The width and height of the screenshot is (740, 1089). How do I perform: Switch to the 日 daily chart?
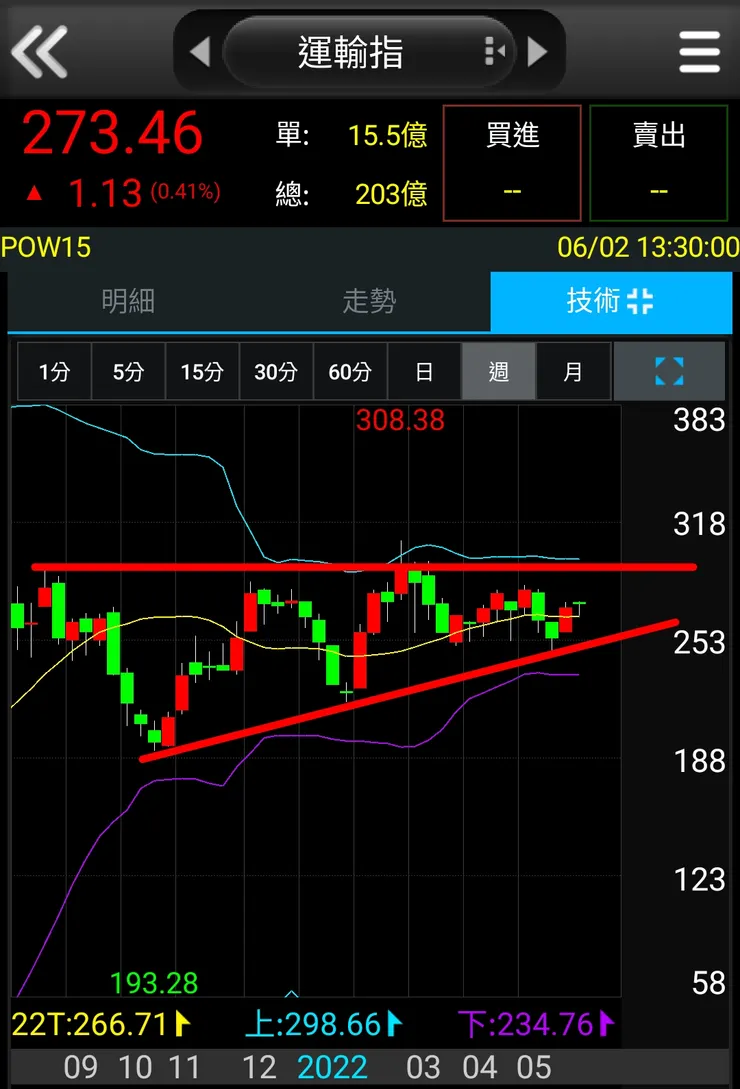(424, 372)
